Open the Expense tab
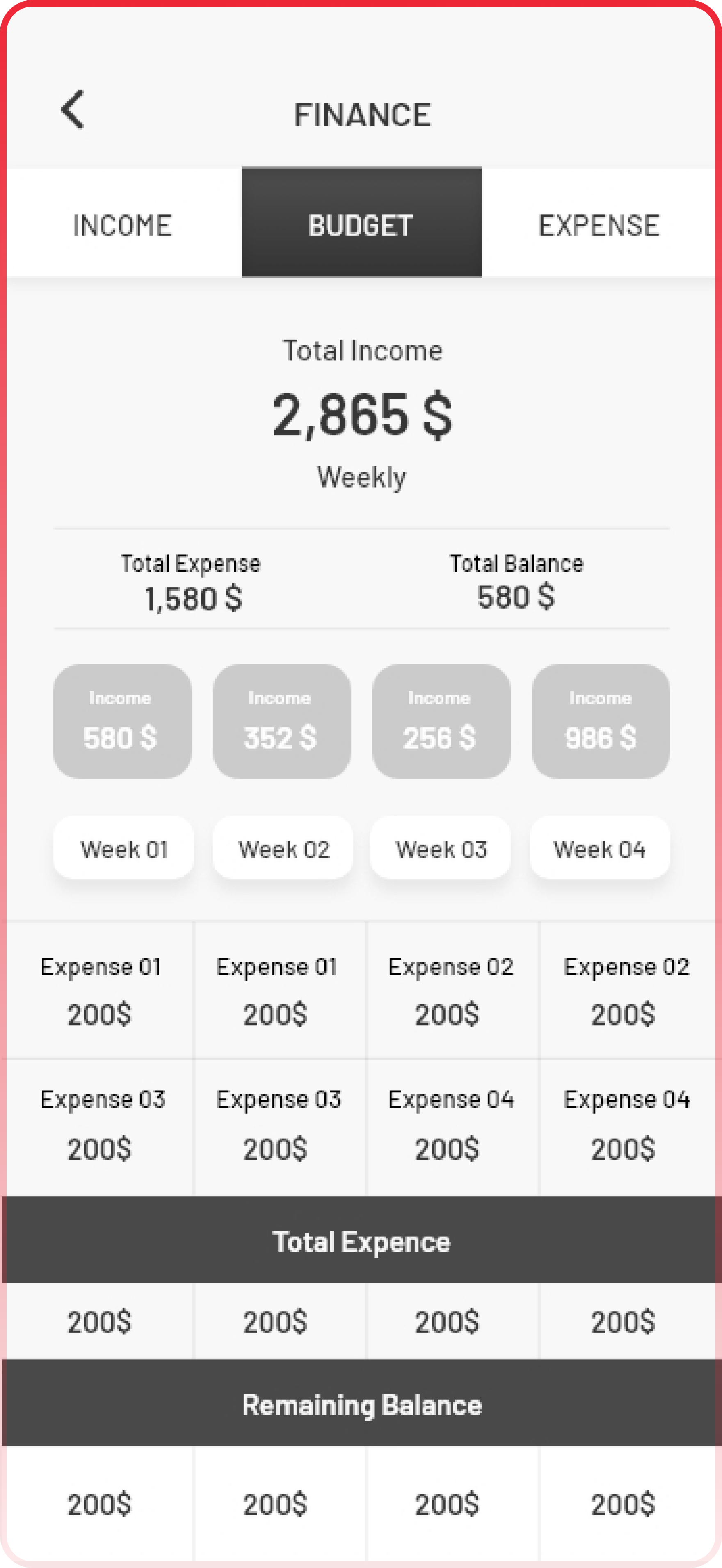 point(599,224)
